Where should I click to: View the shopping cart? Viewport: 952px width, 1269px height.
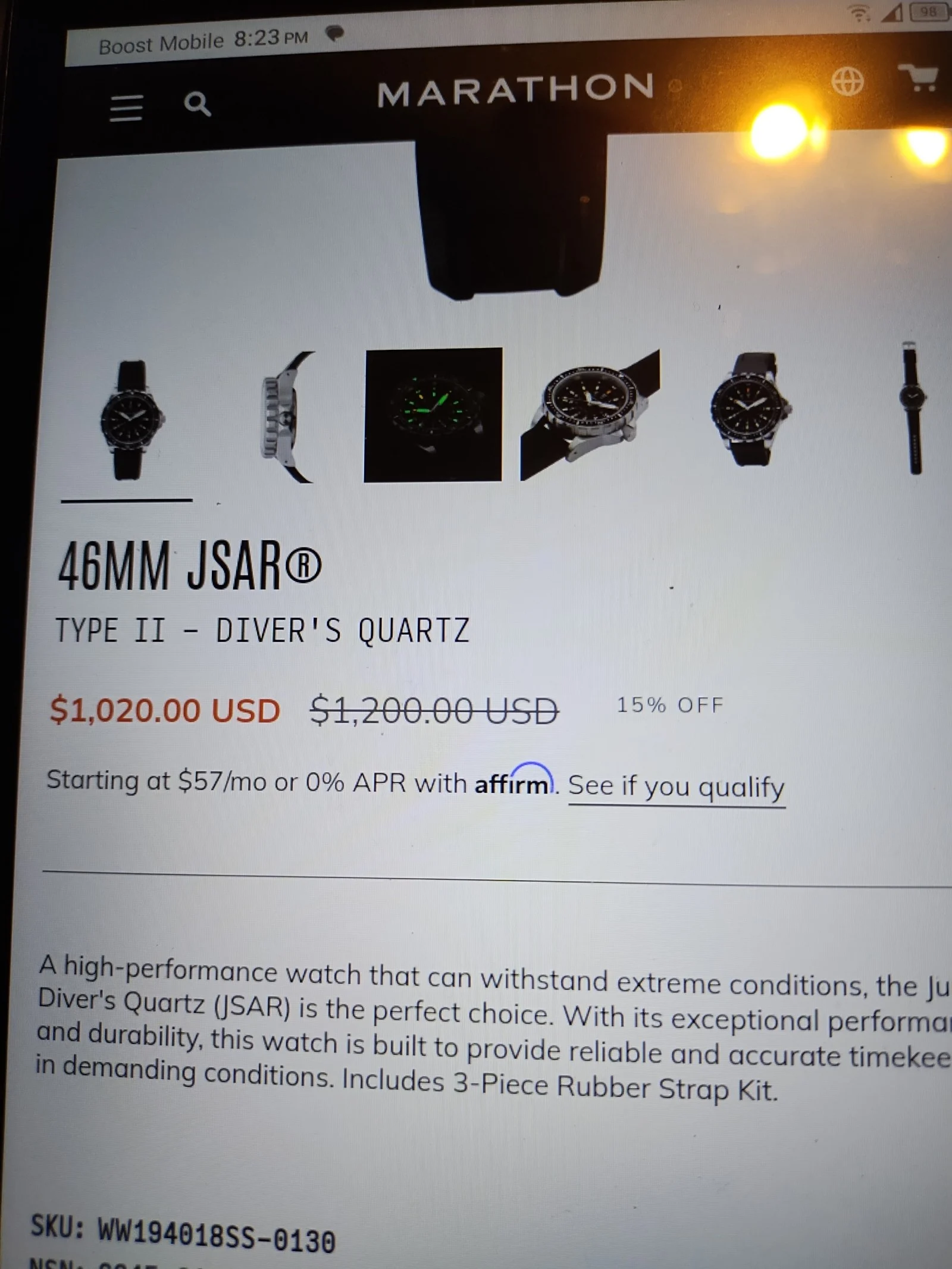(919, 78)
